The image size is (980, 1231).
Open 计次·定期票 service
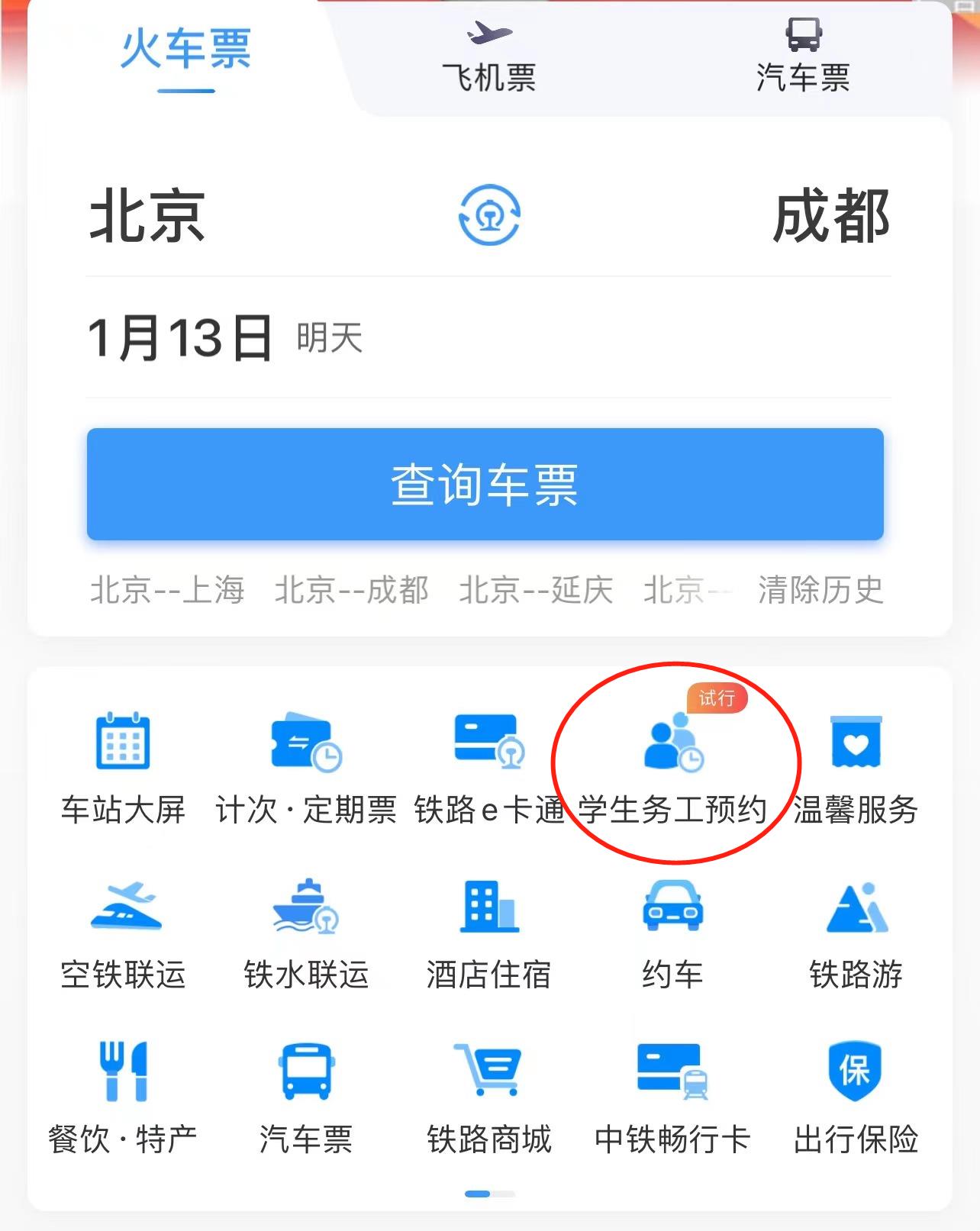click(306, 767)
